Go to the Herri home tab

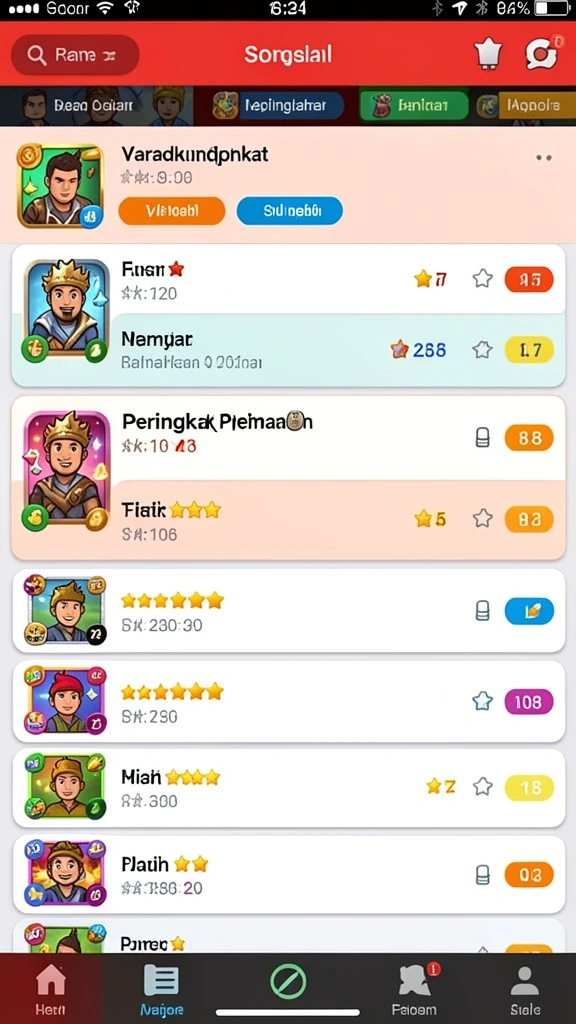(50, 989)
